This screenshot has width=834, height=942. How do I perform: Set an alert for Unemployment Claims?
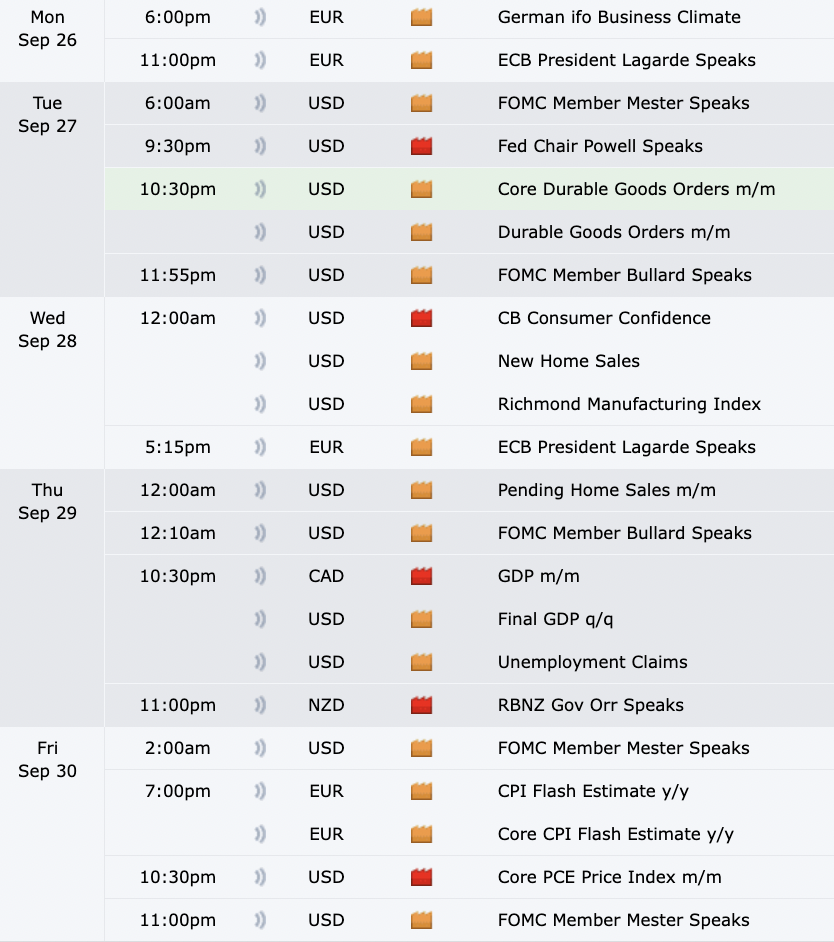click(x=261, y=662)
